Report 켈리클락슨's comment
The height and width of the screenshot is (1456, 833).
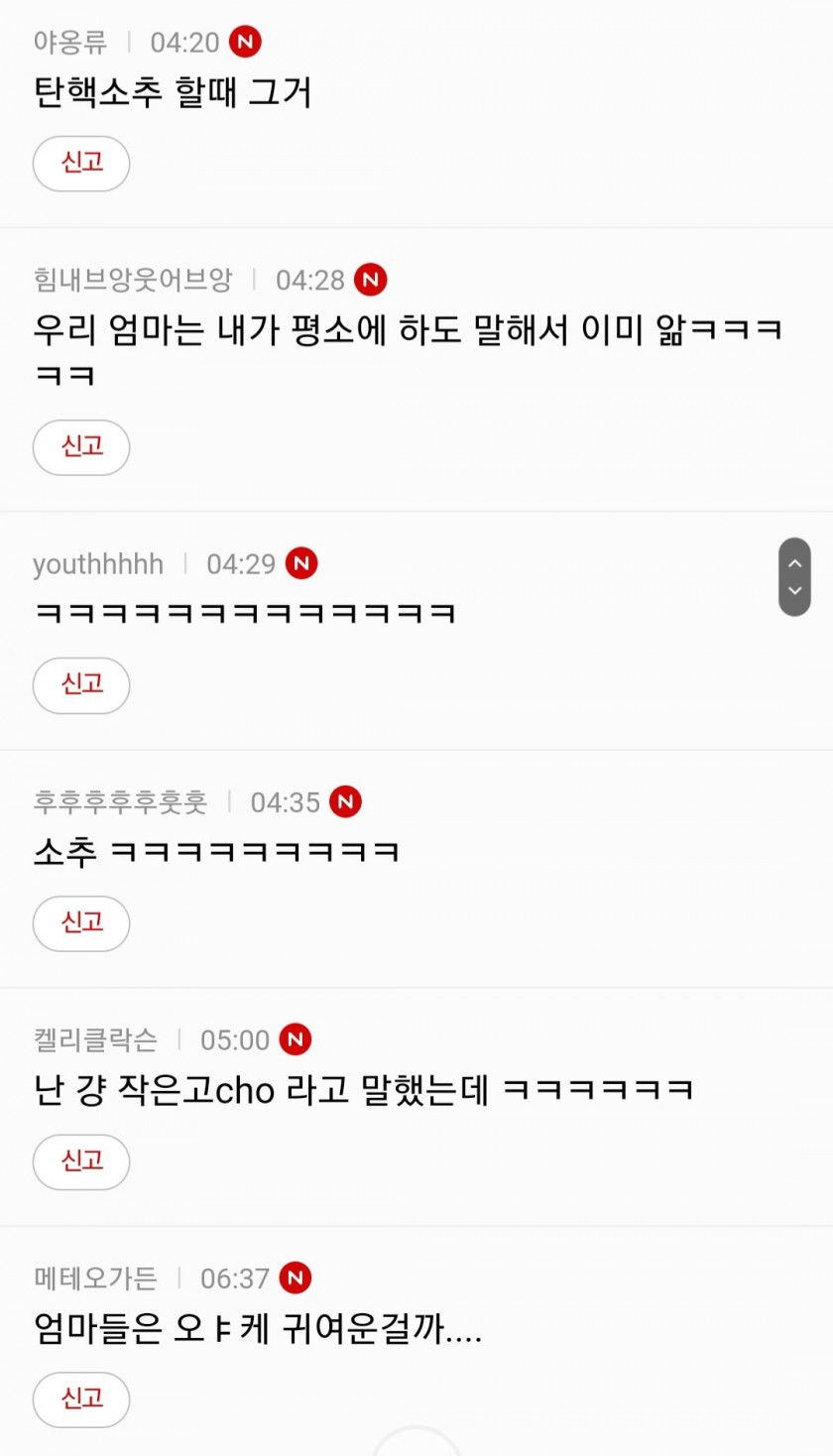81,1161
